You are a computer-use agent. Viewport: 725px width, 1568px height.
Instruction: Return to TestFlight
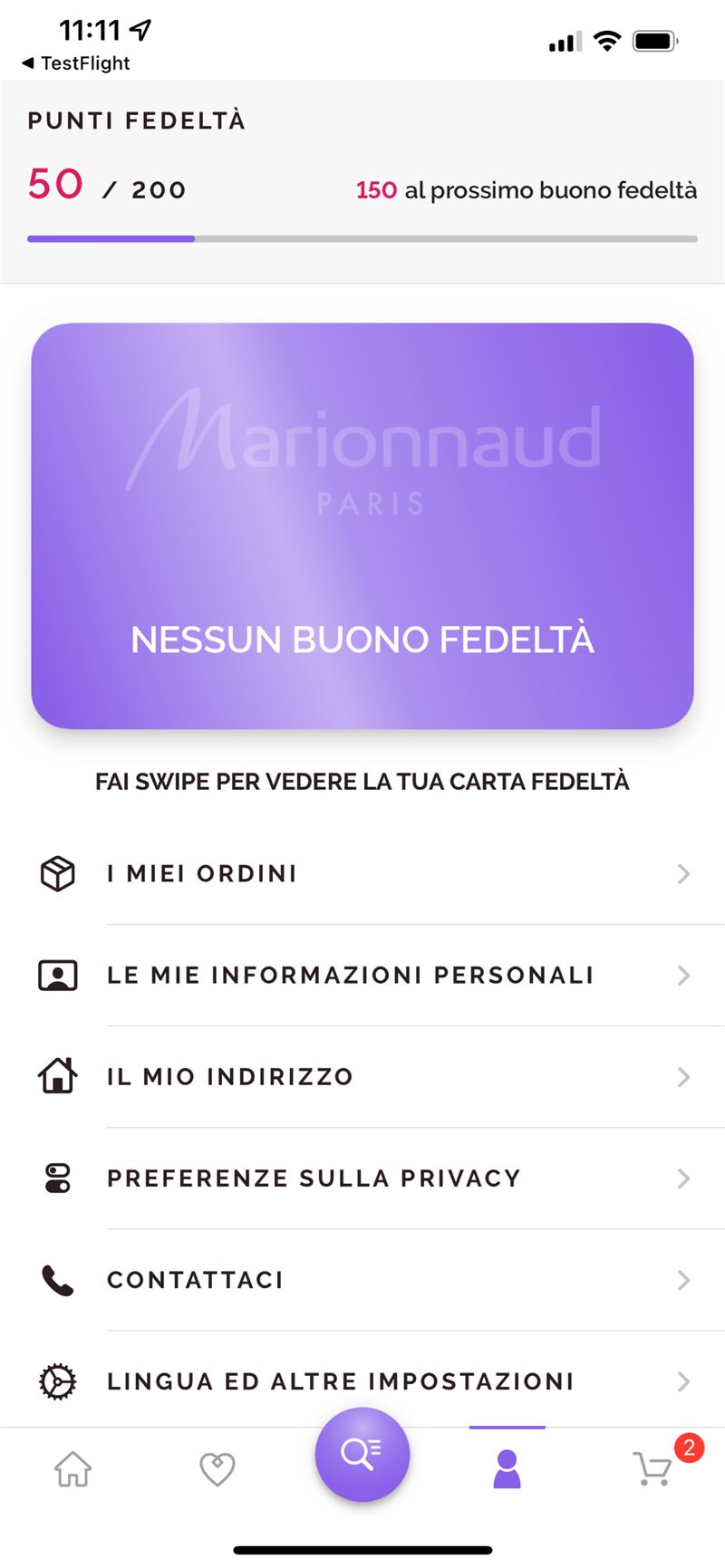pyautogui.click(x=75, y=63)
